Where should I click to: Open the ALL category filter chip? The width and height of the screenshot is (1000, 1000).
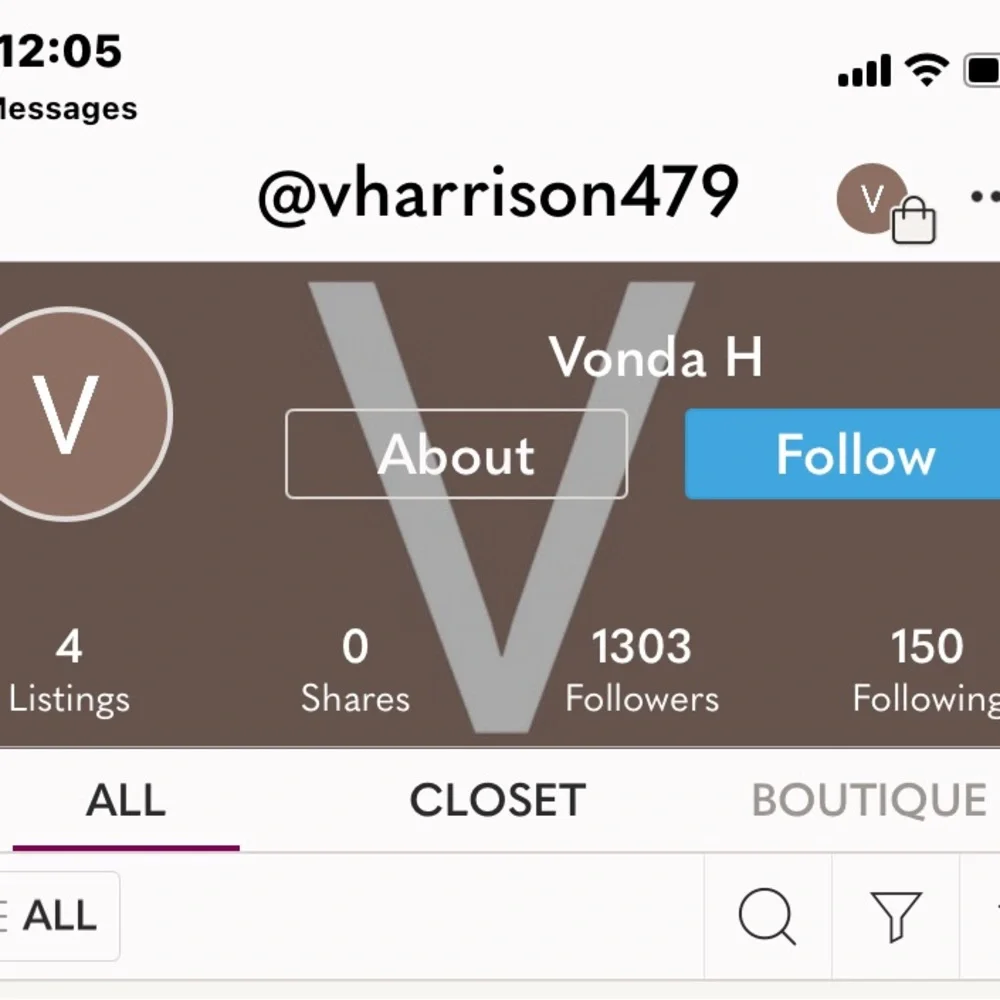59,916
